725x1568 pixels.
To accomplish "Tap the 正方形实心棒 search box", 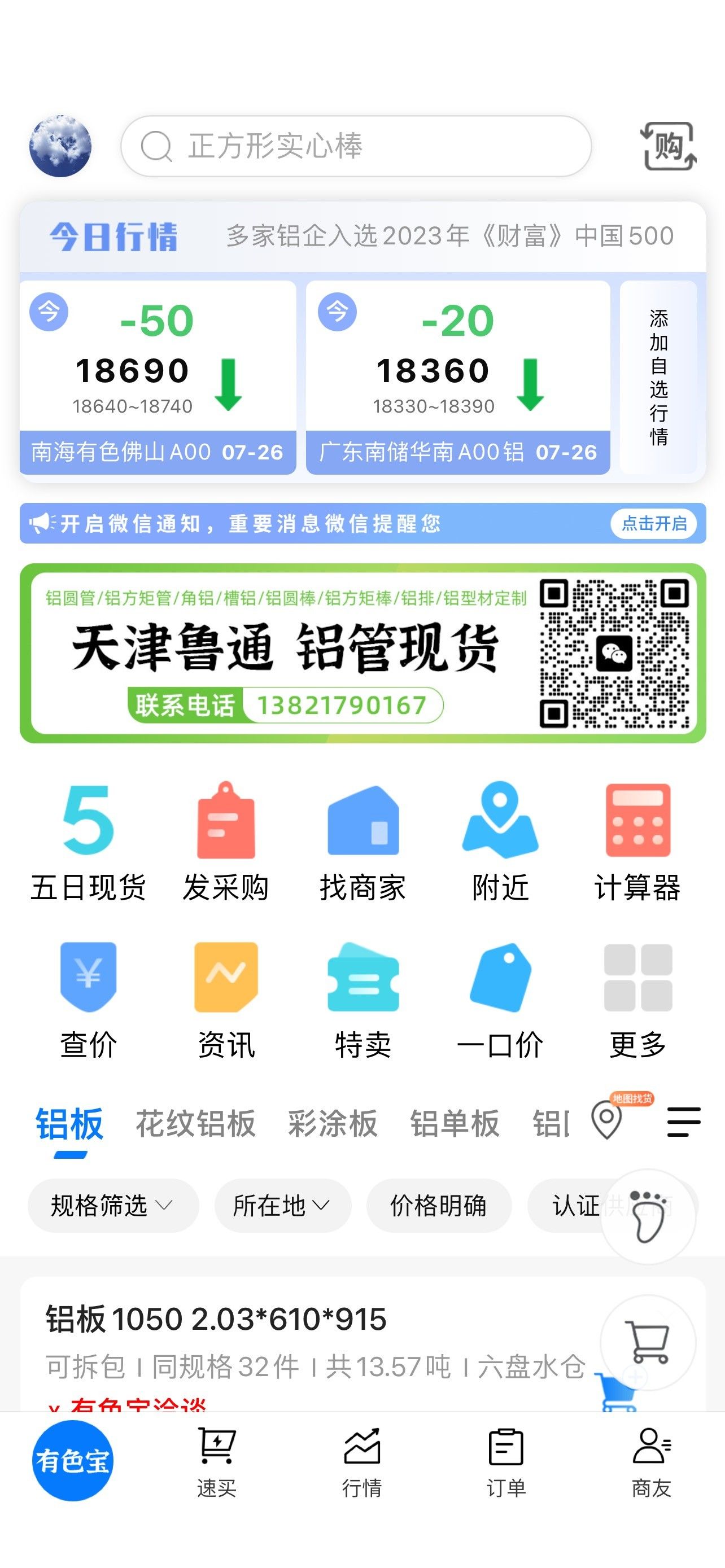I will tap(356, 146).
